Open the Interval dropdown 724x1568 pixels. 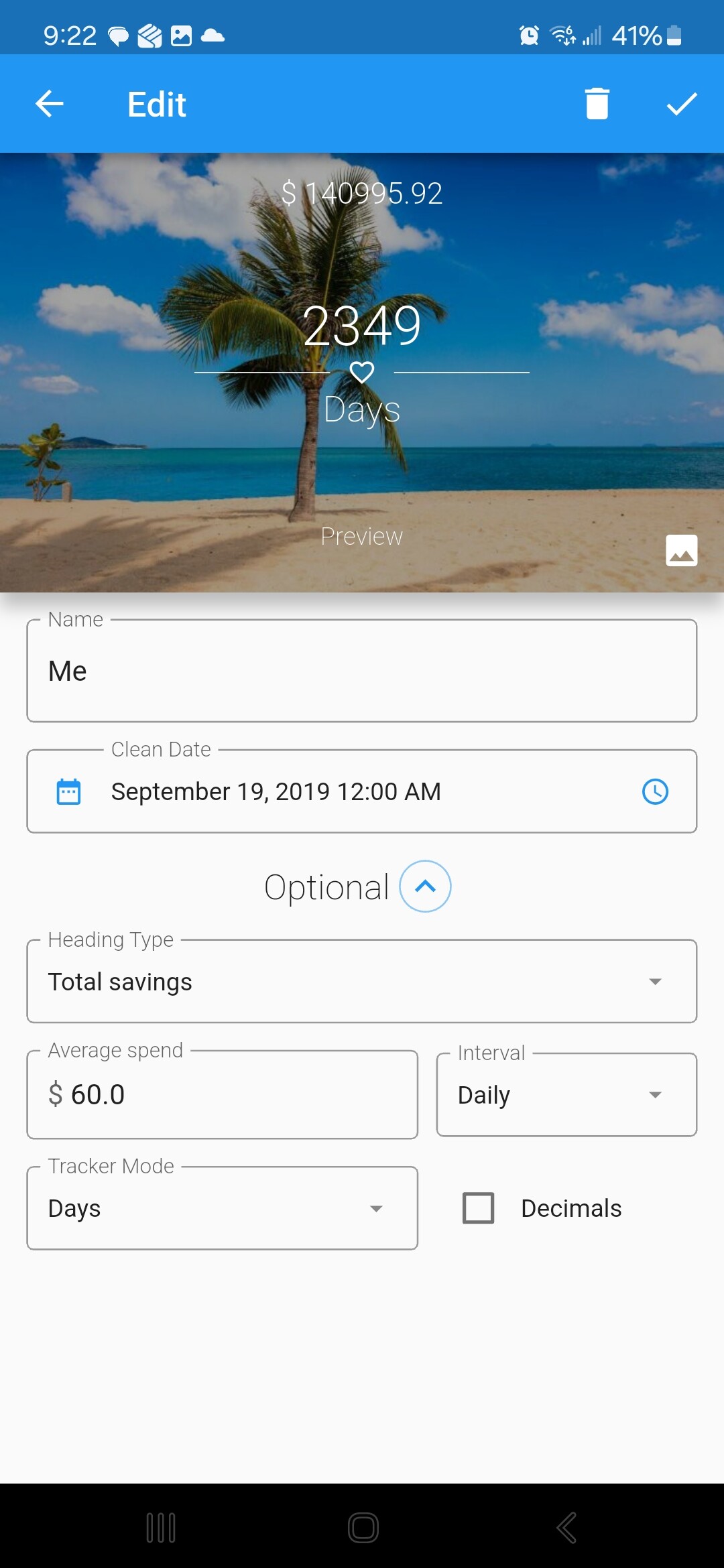(x=566, y=1095)
